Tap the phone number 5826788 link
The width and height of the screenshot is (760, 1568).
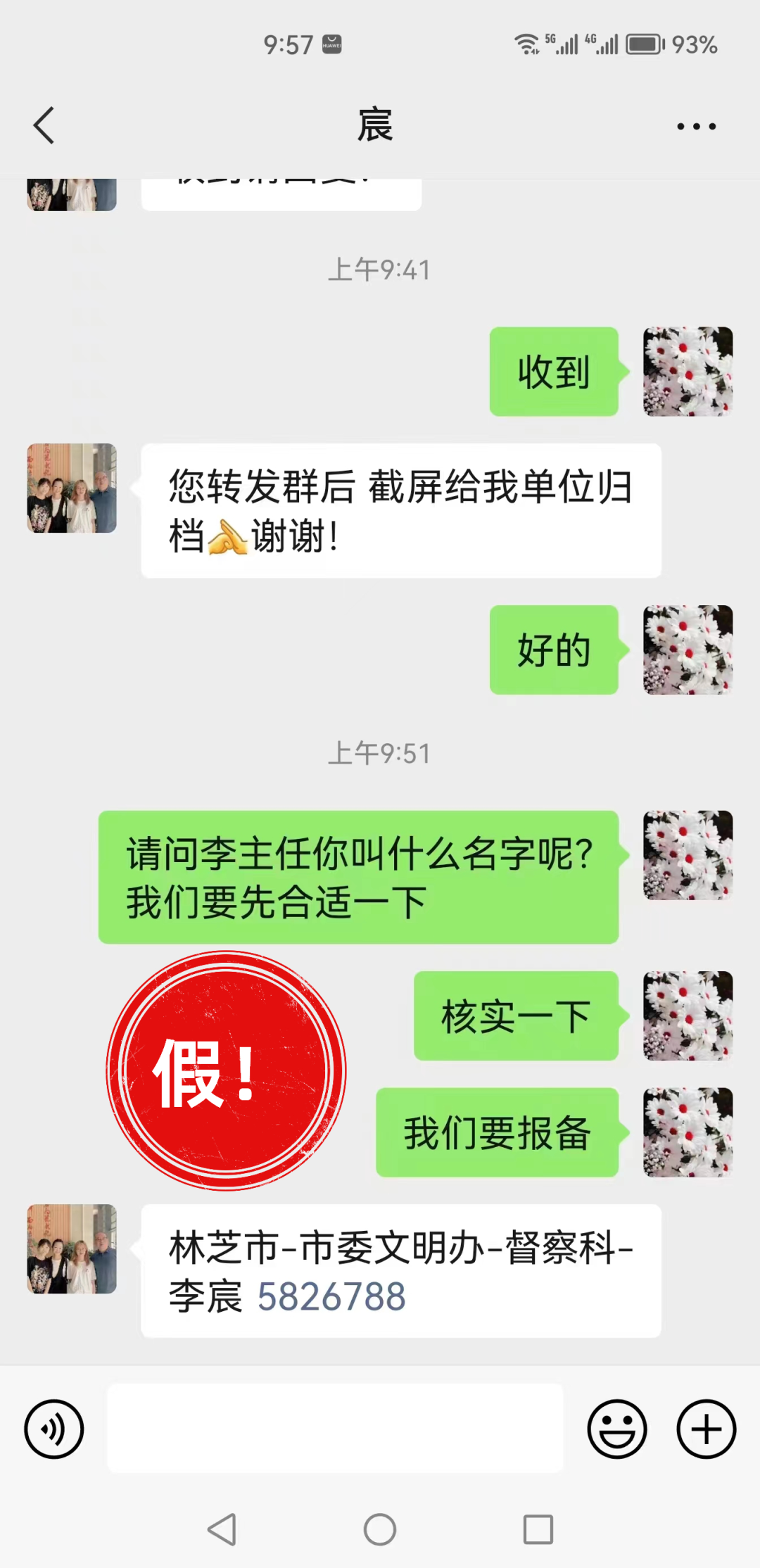(331, 1296)
